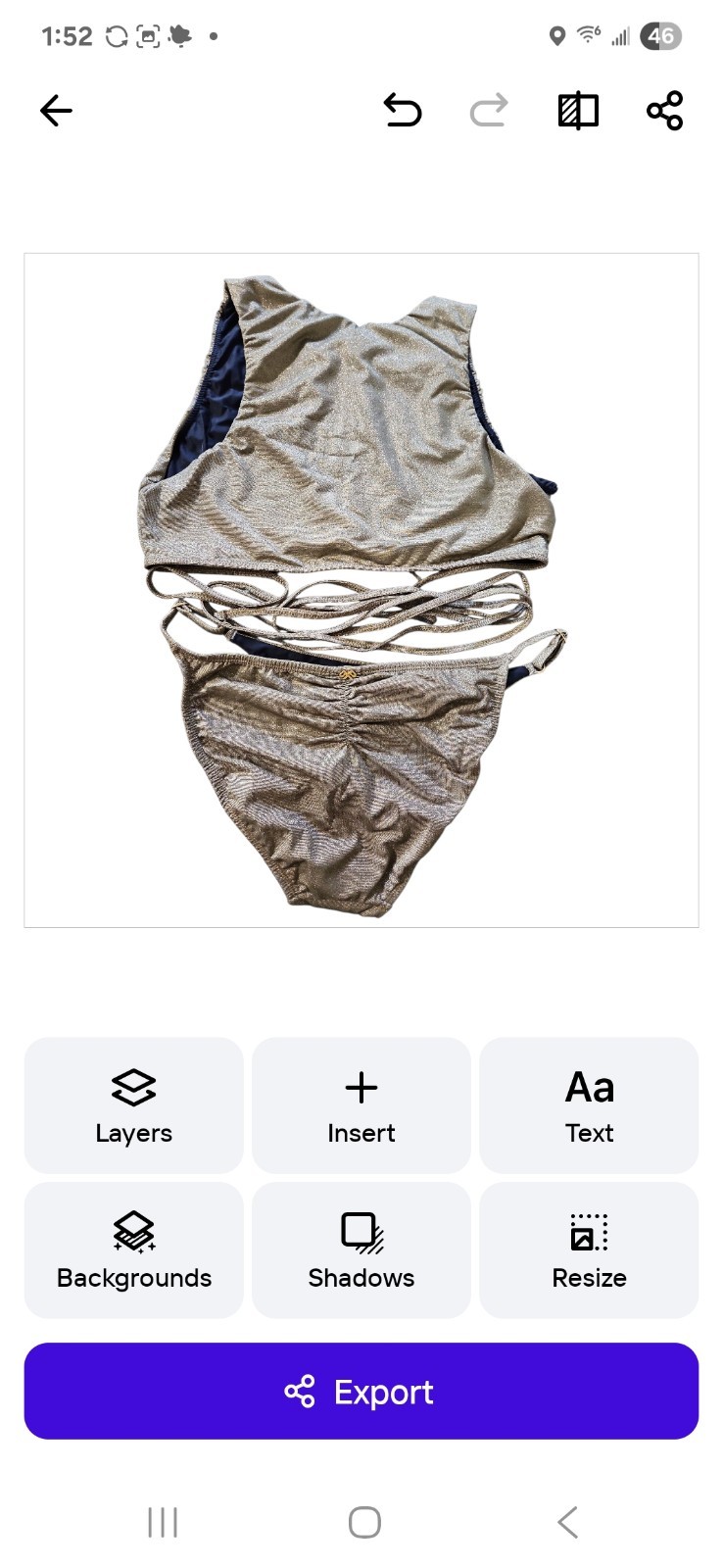The width and height of the screenshot is (723, 1568).
Task: Go back using the top-left arrow
Action: [x=56, y=111]
